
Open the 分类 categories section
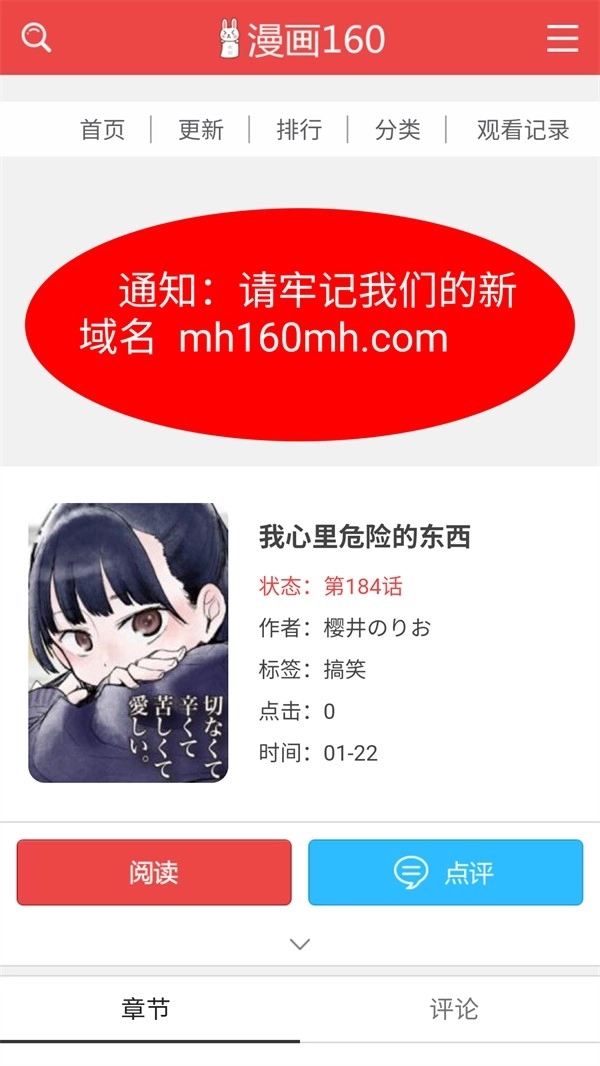click(397, 130)
